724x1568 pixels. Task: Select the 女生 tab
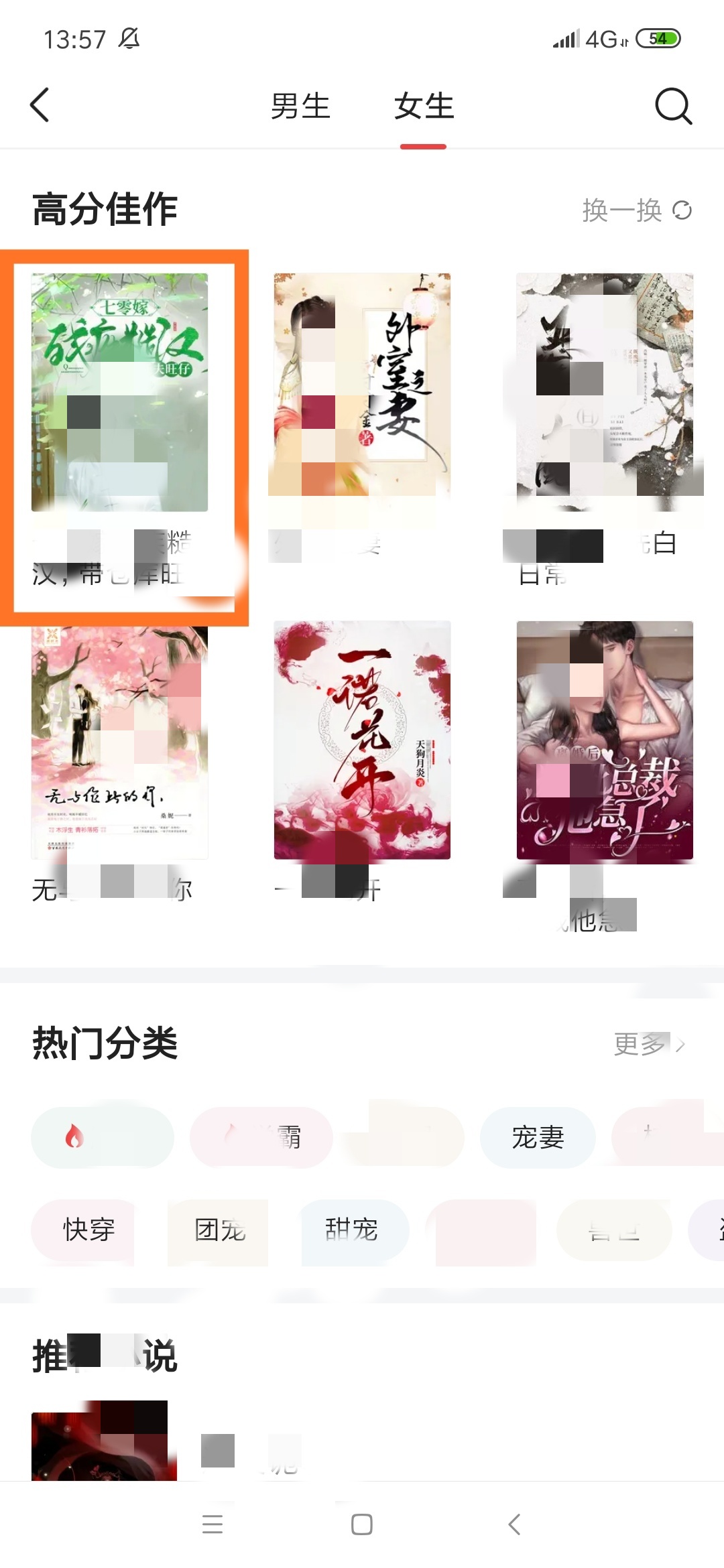424,106
